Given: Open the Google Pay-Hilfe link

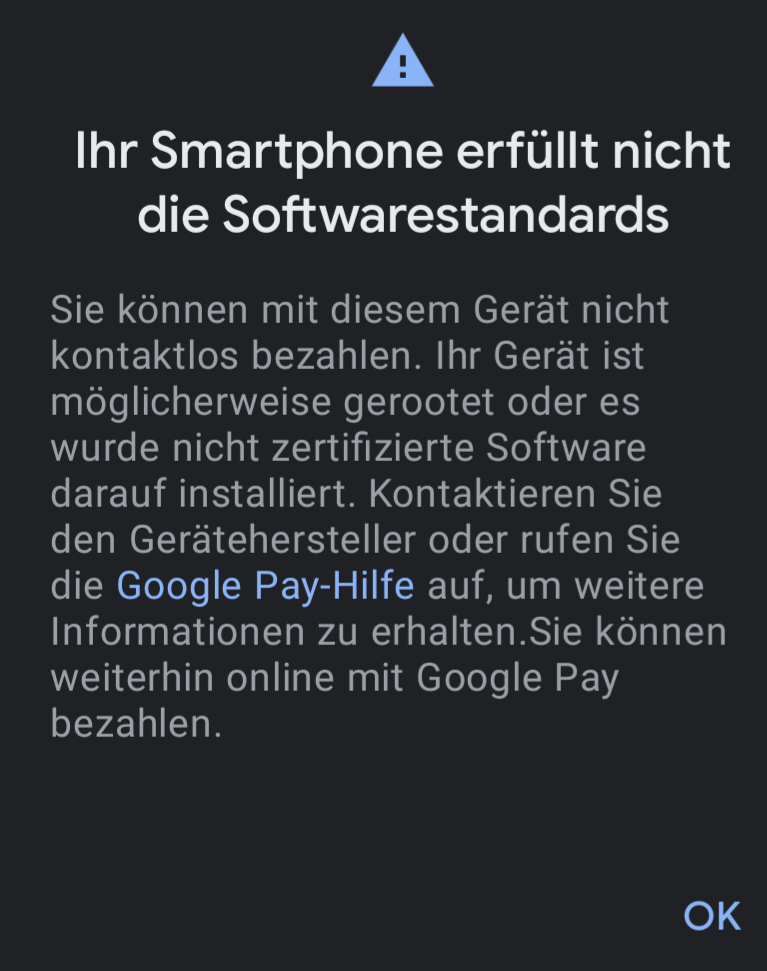Looking at the screenshot, I should [265, 586].
